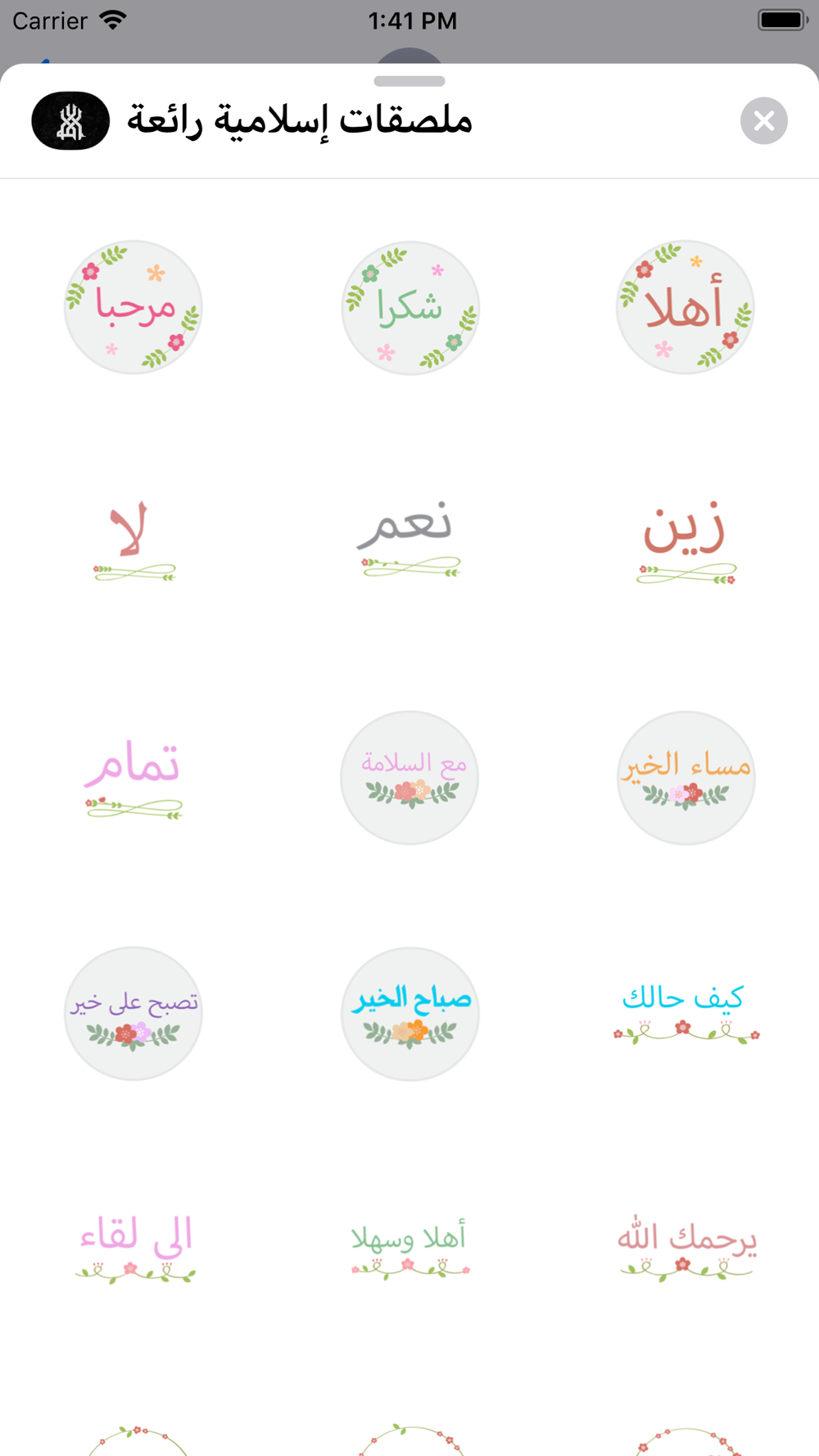Choose the الى لقاء sticker
Screen dimensions: 819x1456
pos(135,1249)
